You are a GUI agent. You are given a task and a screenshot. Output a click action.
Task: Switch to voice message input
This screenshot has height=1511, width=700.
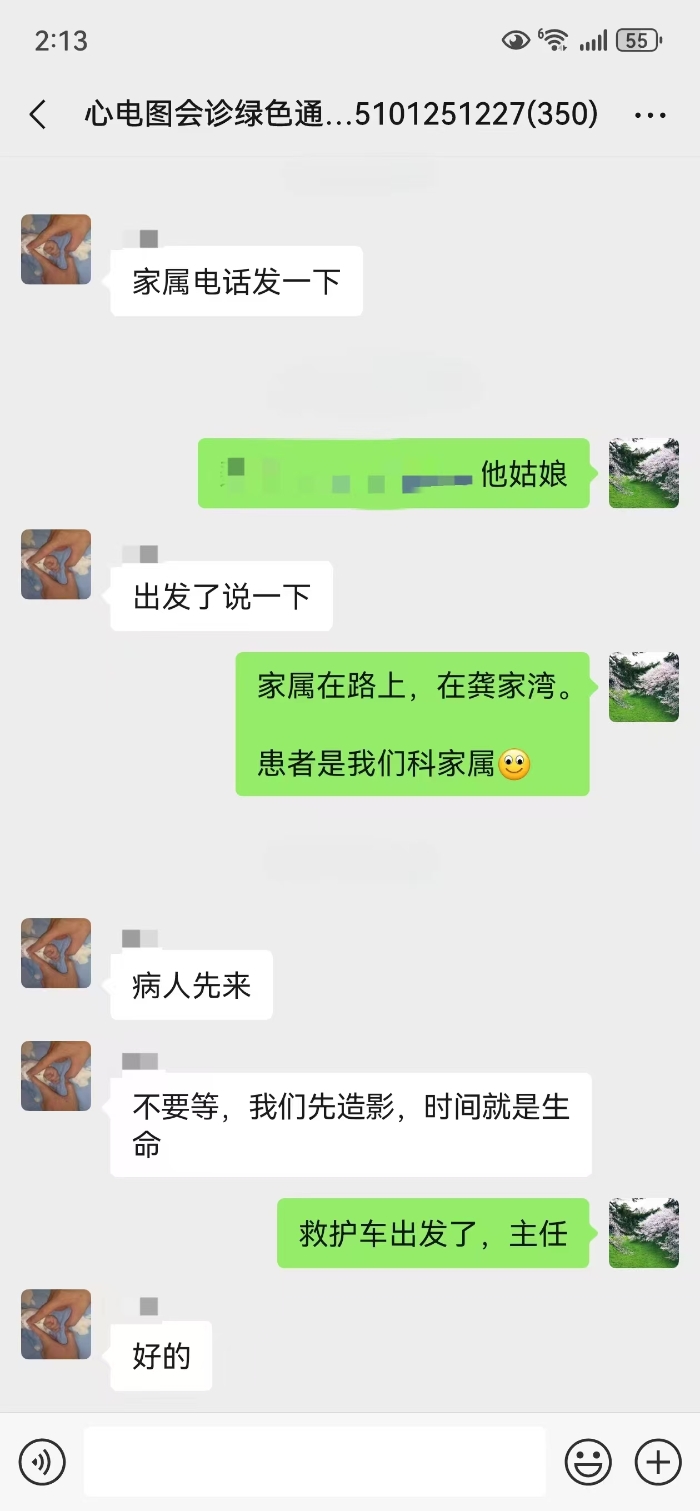(x=42, y=1462)
